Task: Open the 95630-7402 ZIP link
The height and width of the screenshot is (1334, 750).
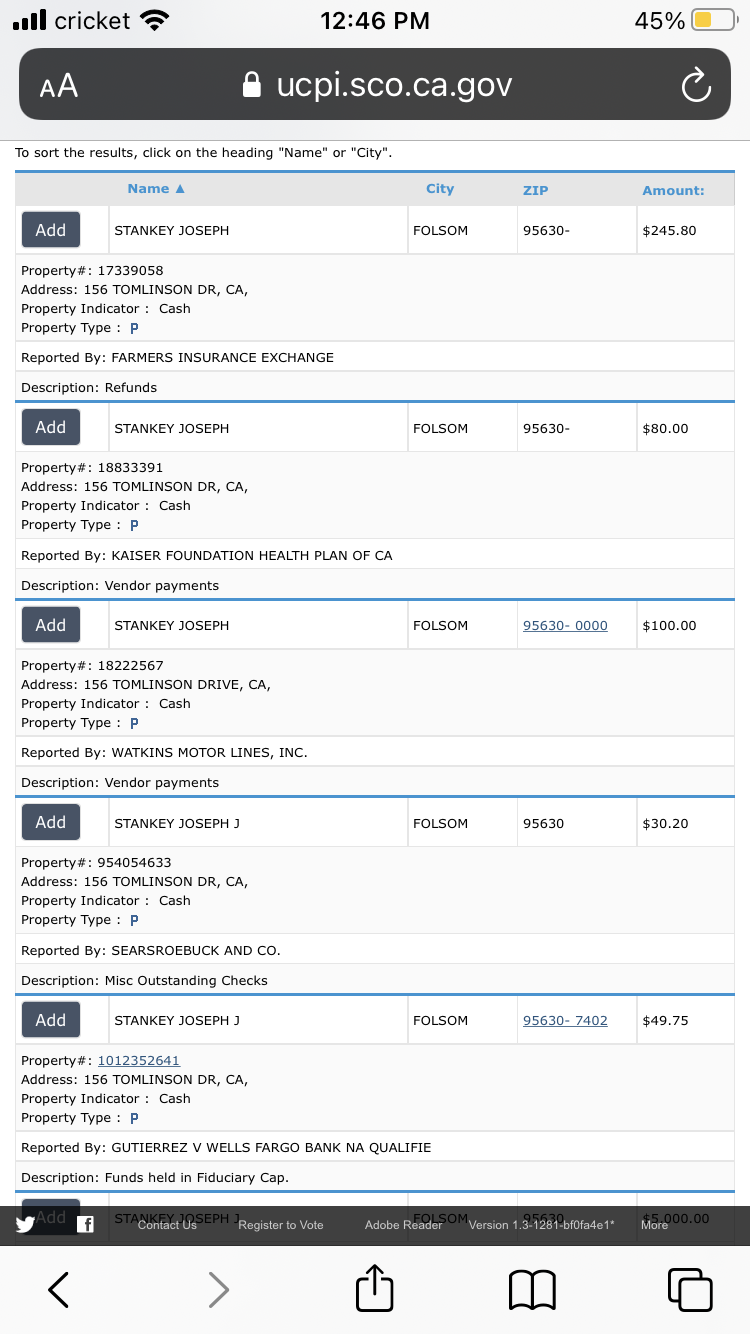Action: click(x=565, y=1020)
